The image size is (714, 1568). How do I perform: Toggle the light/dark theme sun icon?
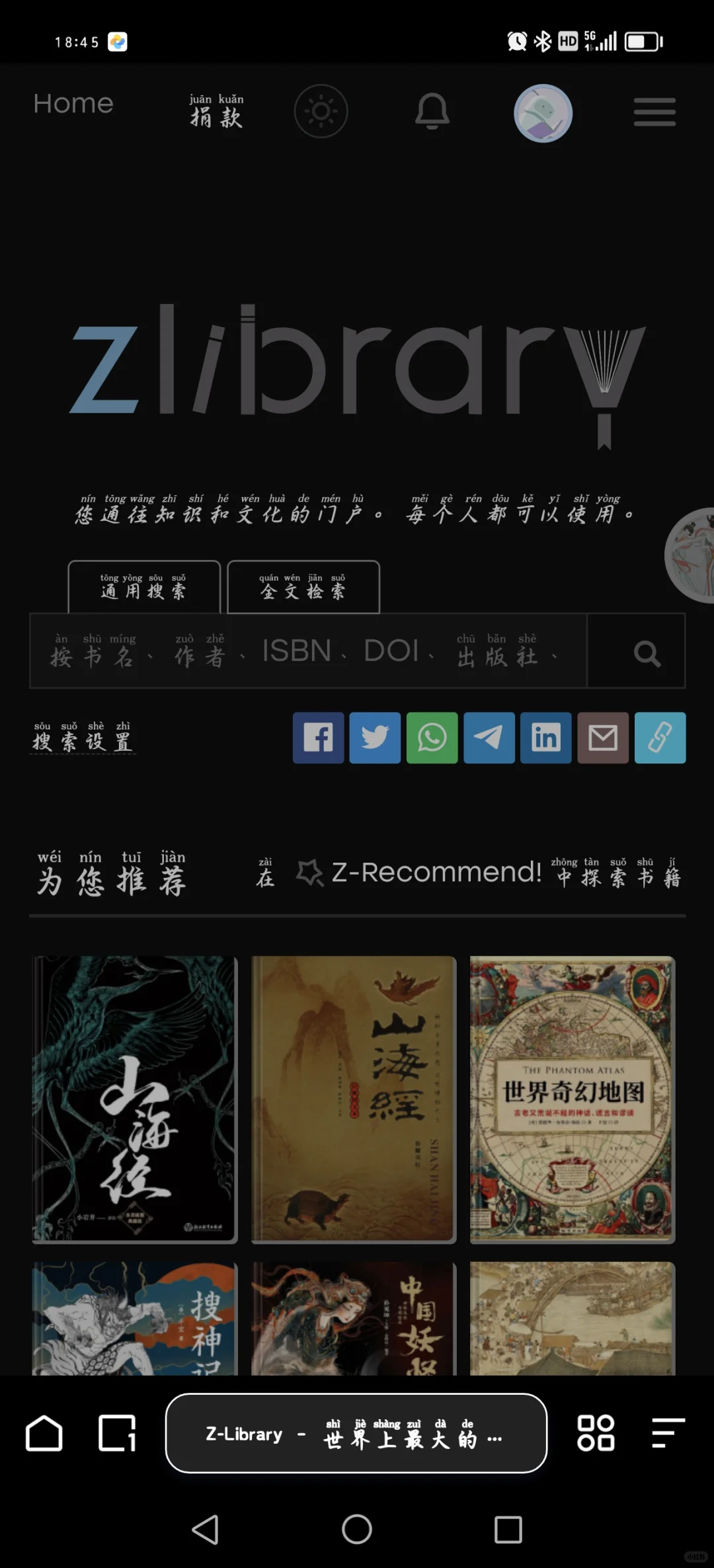click(x=321, y=111)
